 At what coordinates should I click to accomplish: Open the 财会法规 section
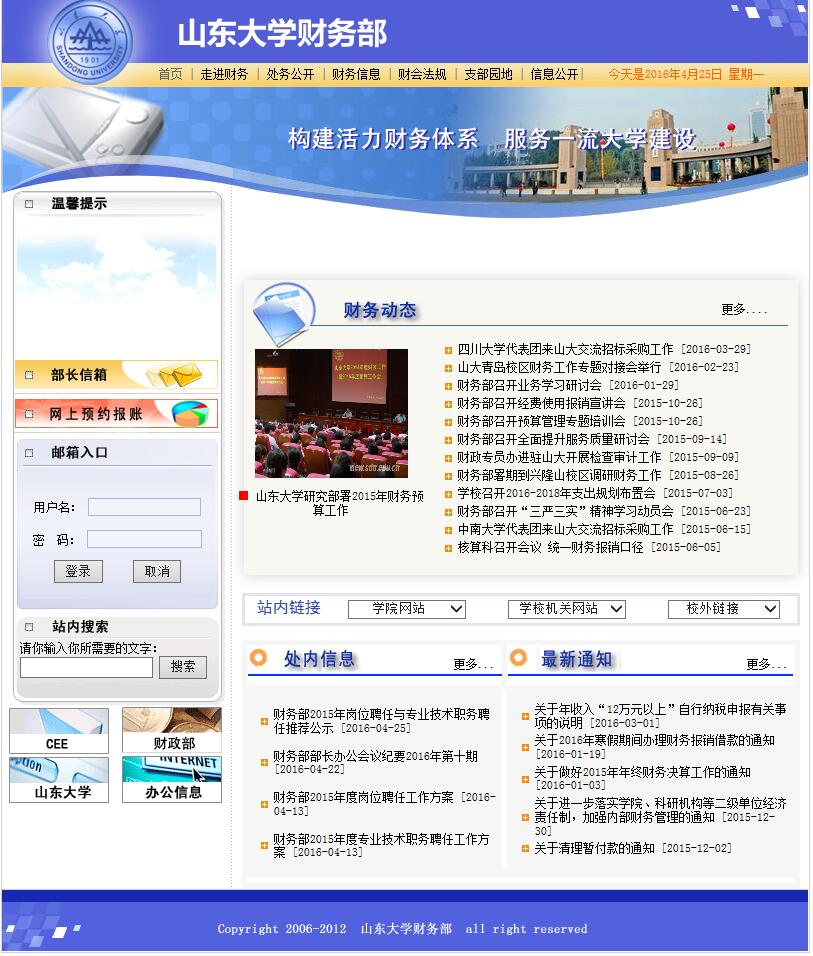point(422,74)
